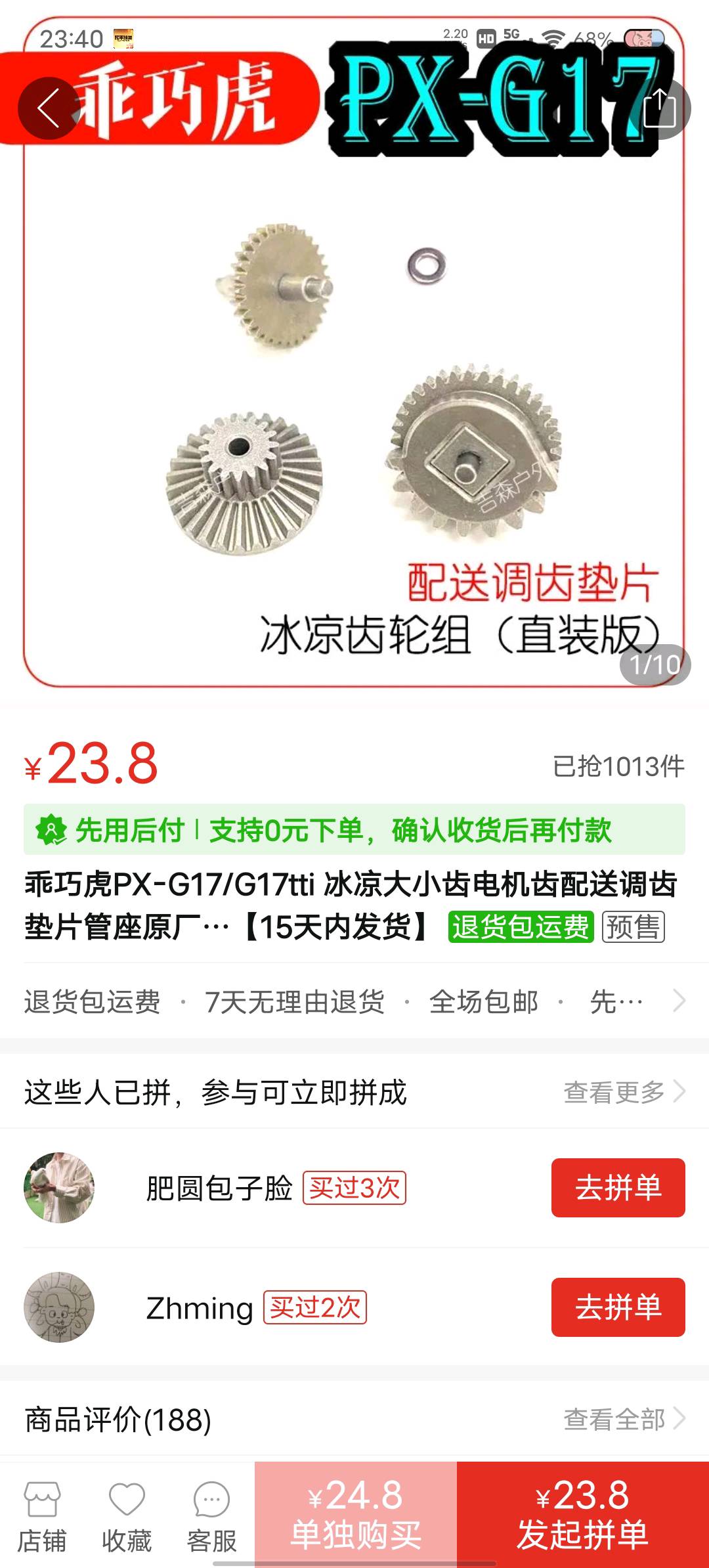Image resolution: width=709 pixels, height=1568 pixels.
Task: View all 188 product reviews
Action: pos(624,1420)
